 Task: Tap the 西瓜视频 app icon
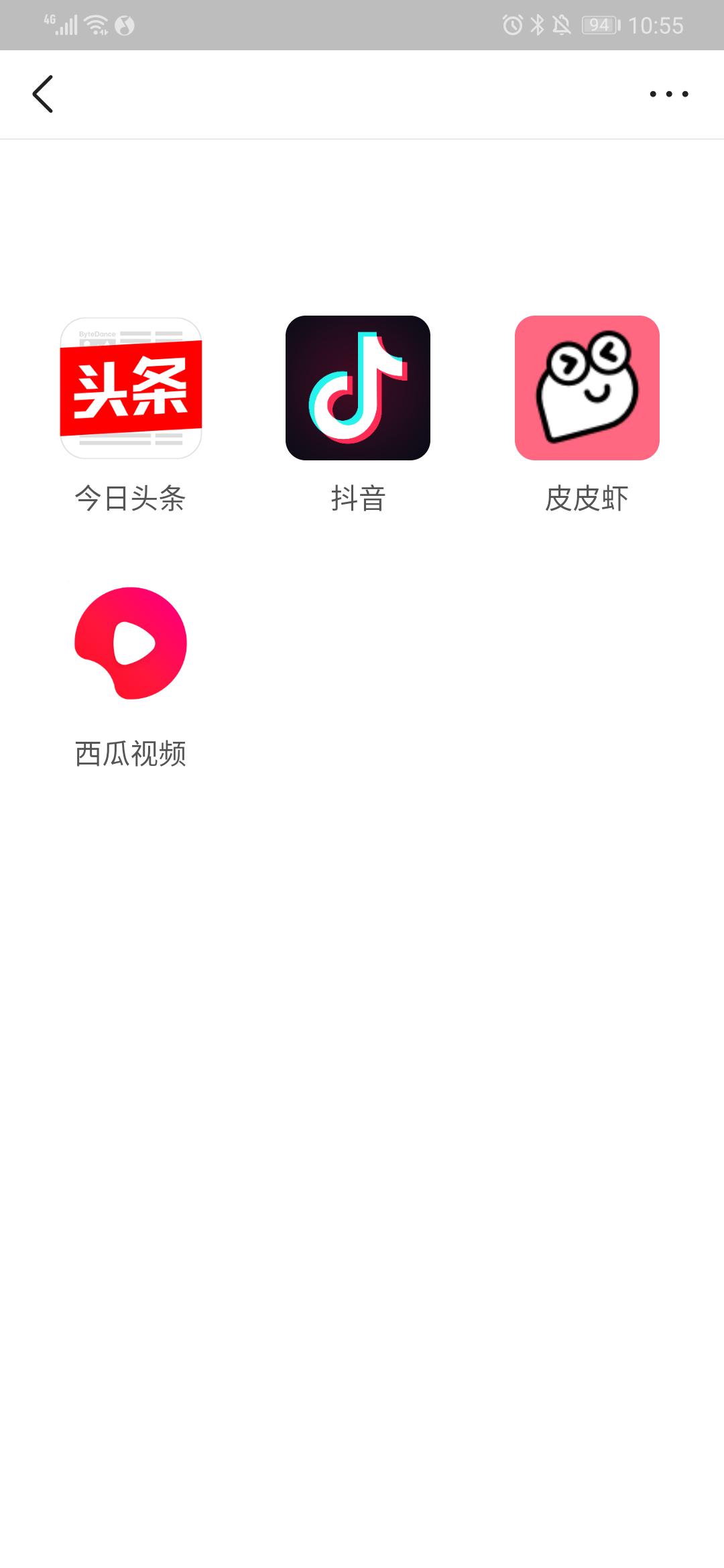tap(131, 643)
